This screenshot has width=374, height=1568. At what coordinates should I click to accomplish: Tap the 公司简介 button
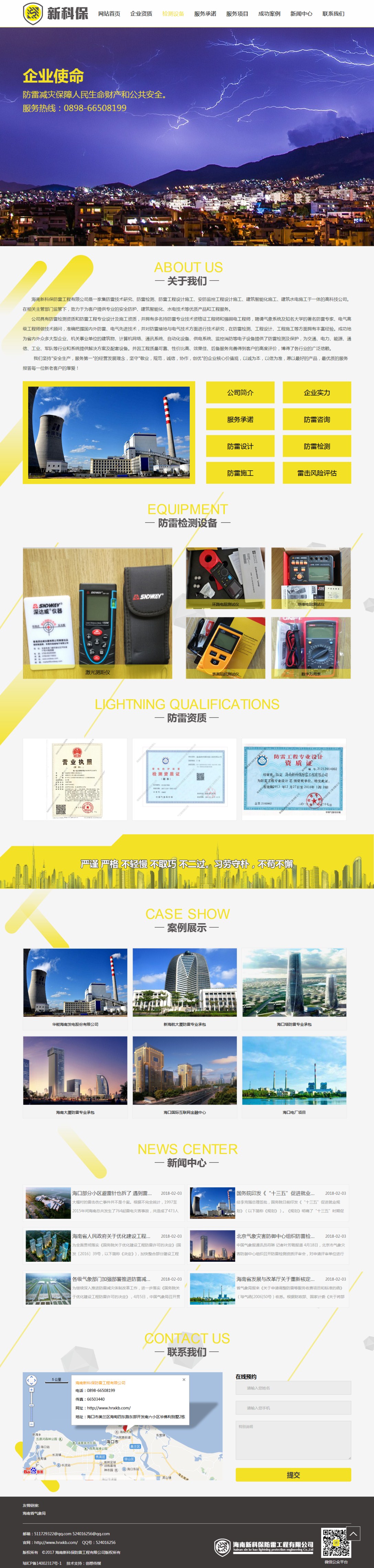tap(240, 393)
